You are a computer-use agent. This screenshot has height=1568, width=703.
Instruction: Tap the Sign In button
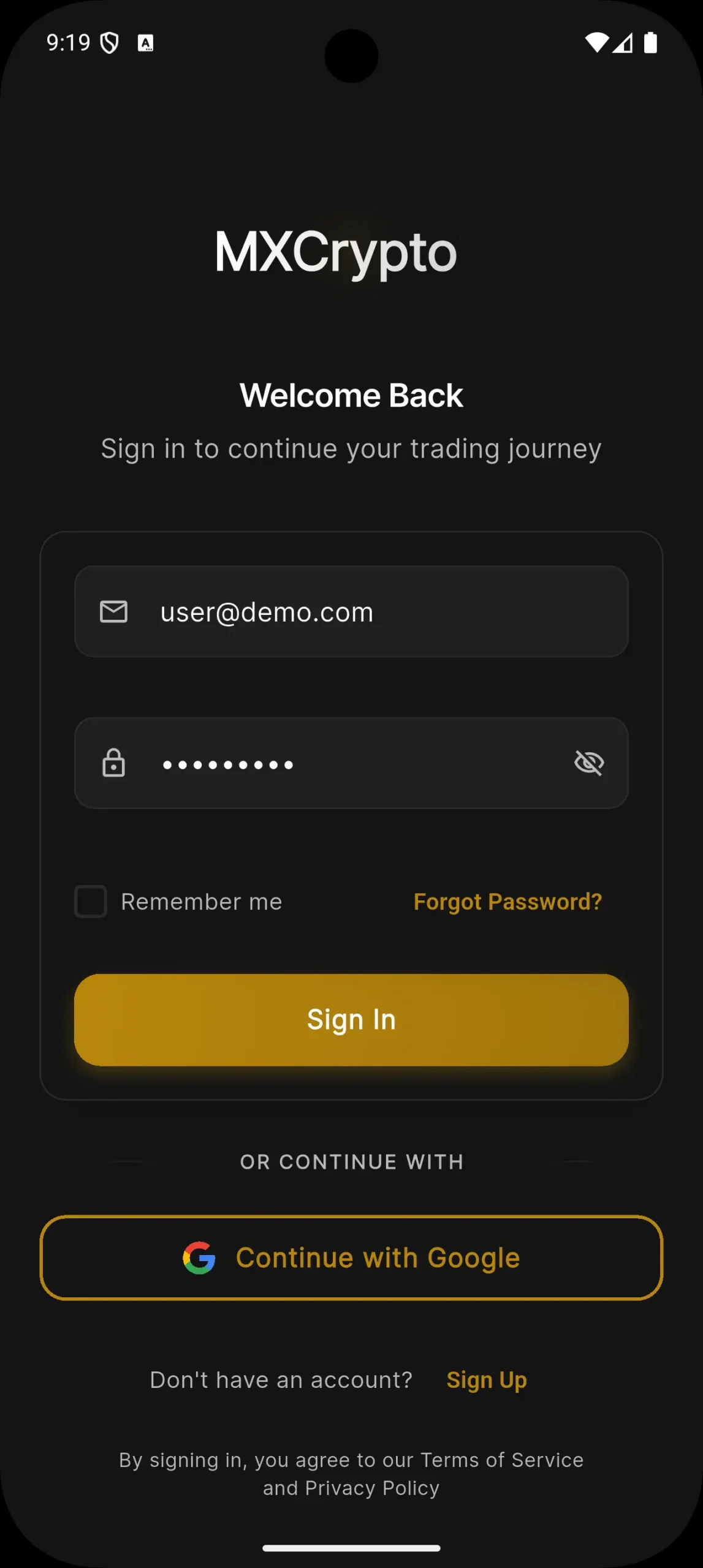[x=351, y=1020]
